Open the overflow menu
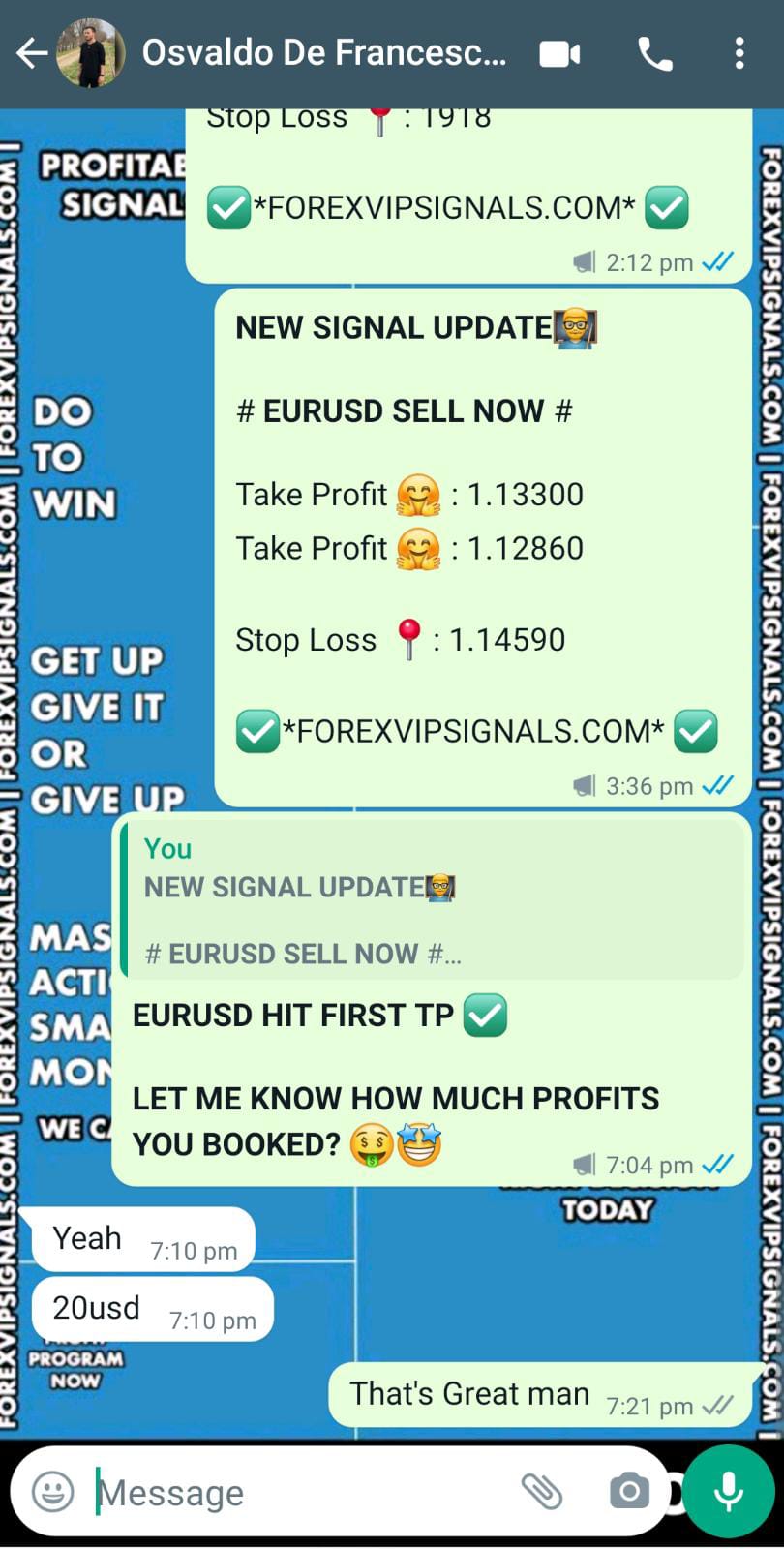784x1549 pixels. pos(739,54)
